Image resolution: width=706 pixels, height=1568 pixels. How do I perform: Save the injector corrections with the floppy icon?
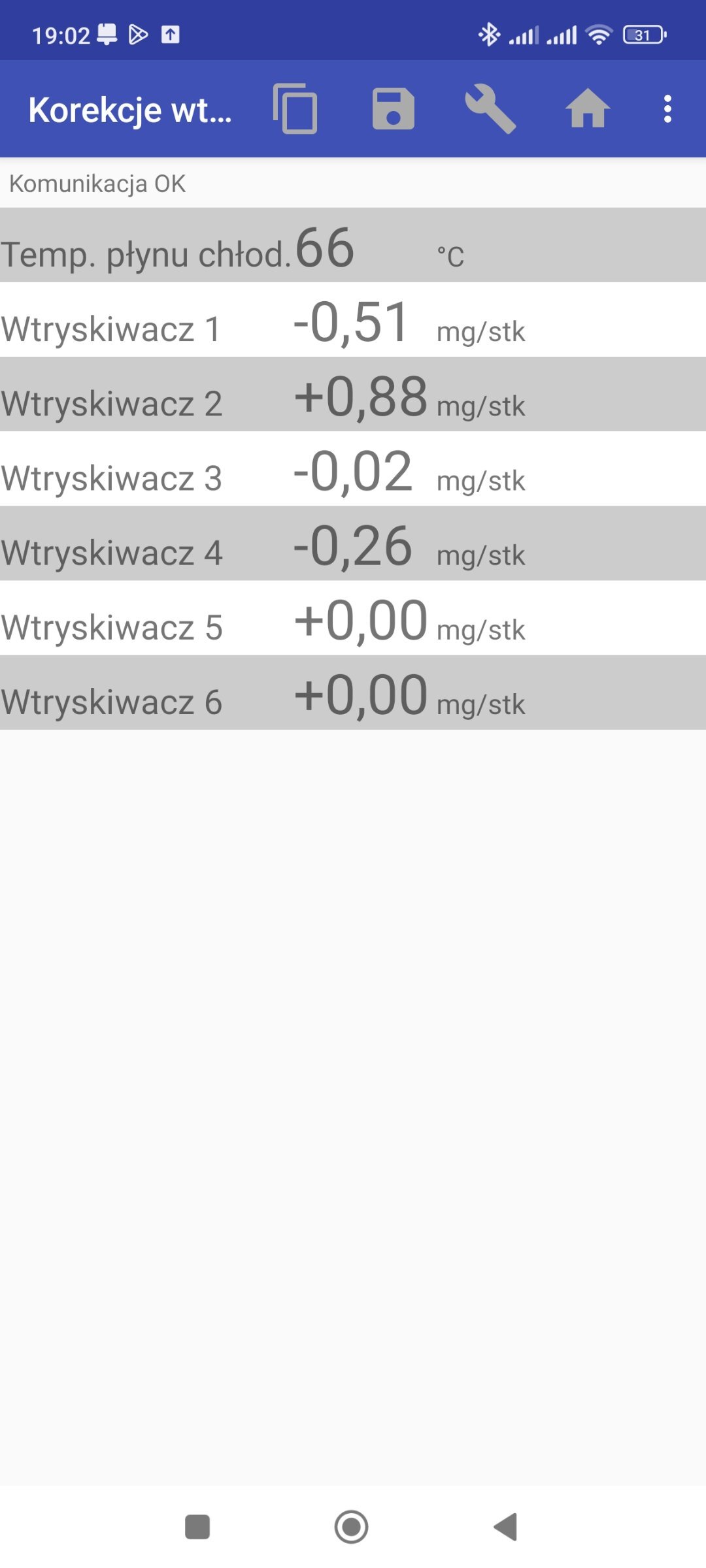393,108
